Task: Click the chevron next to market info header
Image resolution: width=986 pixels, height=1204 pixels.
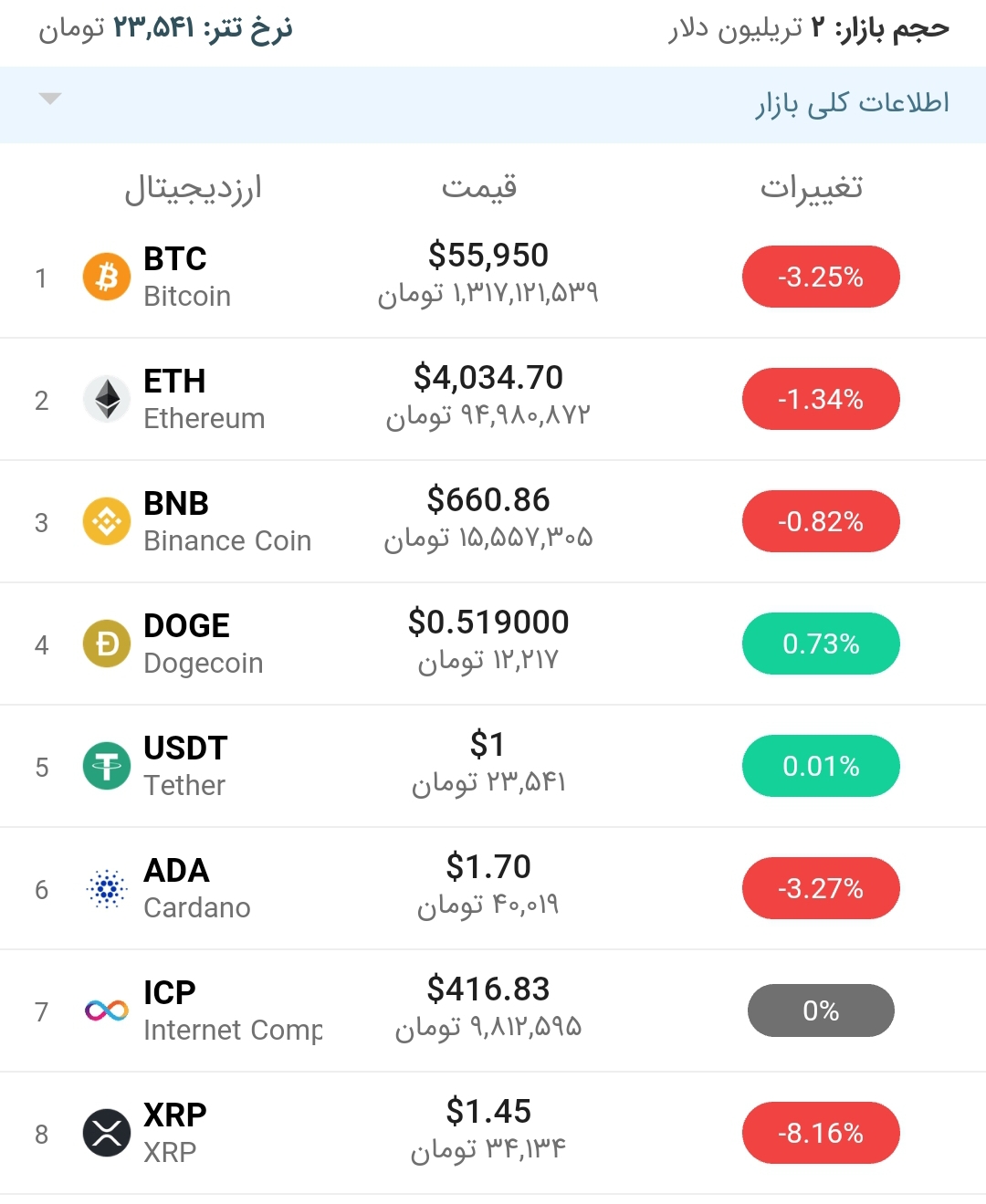Action: (50, 98)
